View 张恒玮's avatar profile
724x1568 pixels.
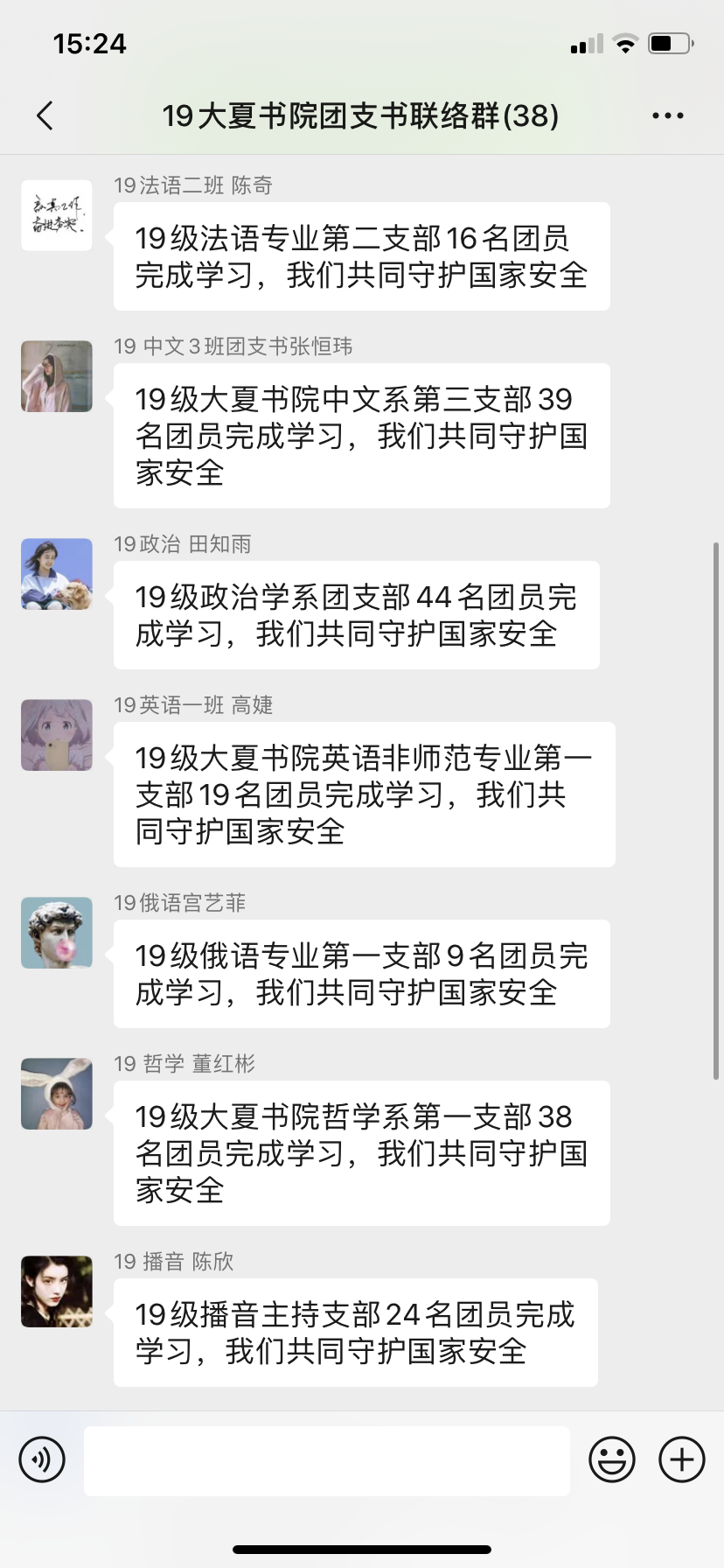(57, 376)
